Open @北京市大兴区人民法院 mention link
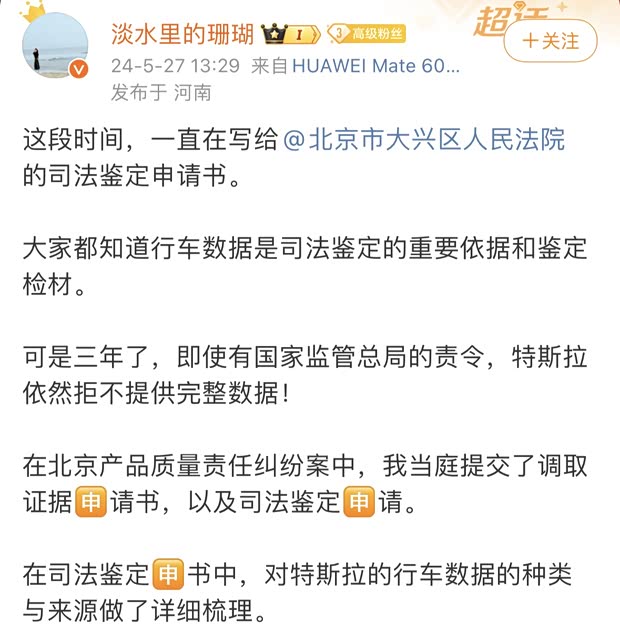This screenshot has height=637, width=620. tap(425, 140)
